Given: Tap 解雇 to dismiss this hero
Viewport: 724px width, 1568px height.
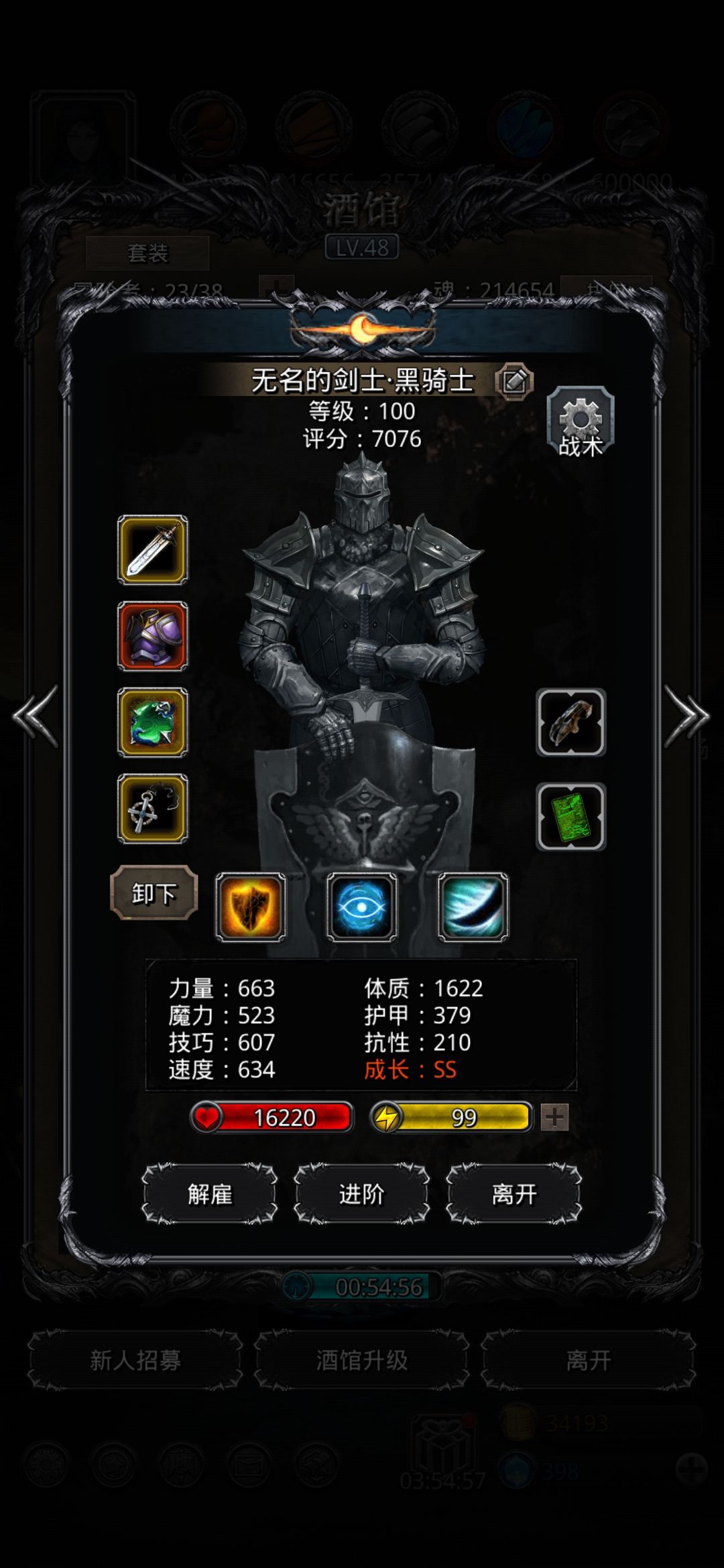Looking at the screenshot, I should pyautogui.click(x=210, y=1194).
